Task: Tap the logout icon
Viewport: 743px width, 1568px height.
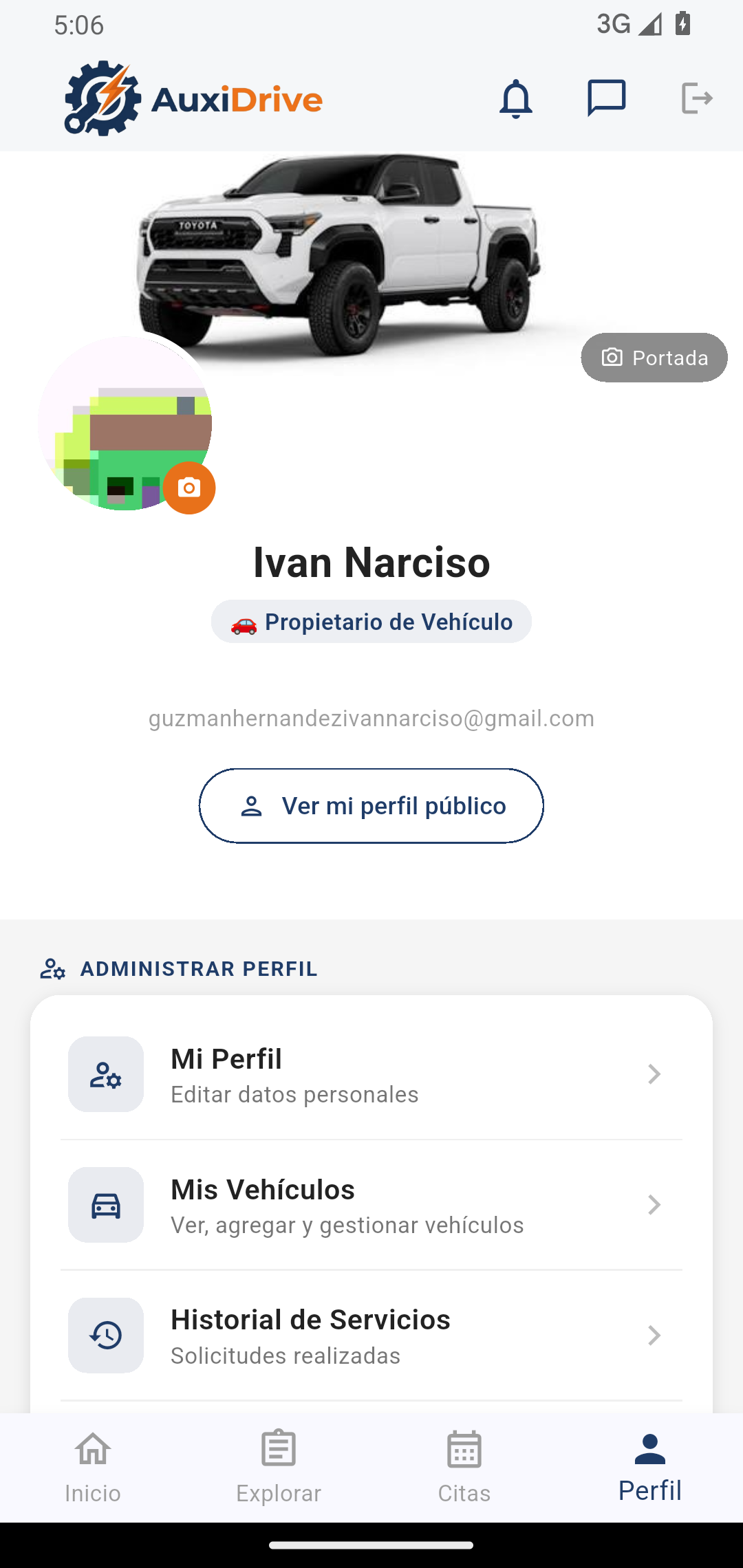Action: pos(696,98)
